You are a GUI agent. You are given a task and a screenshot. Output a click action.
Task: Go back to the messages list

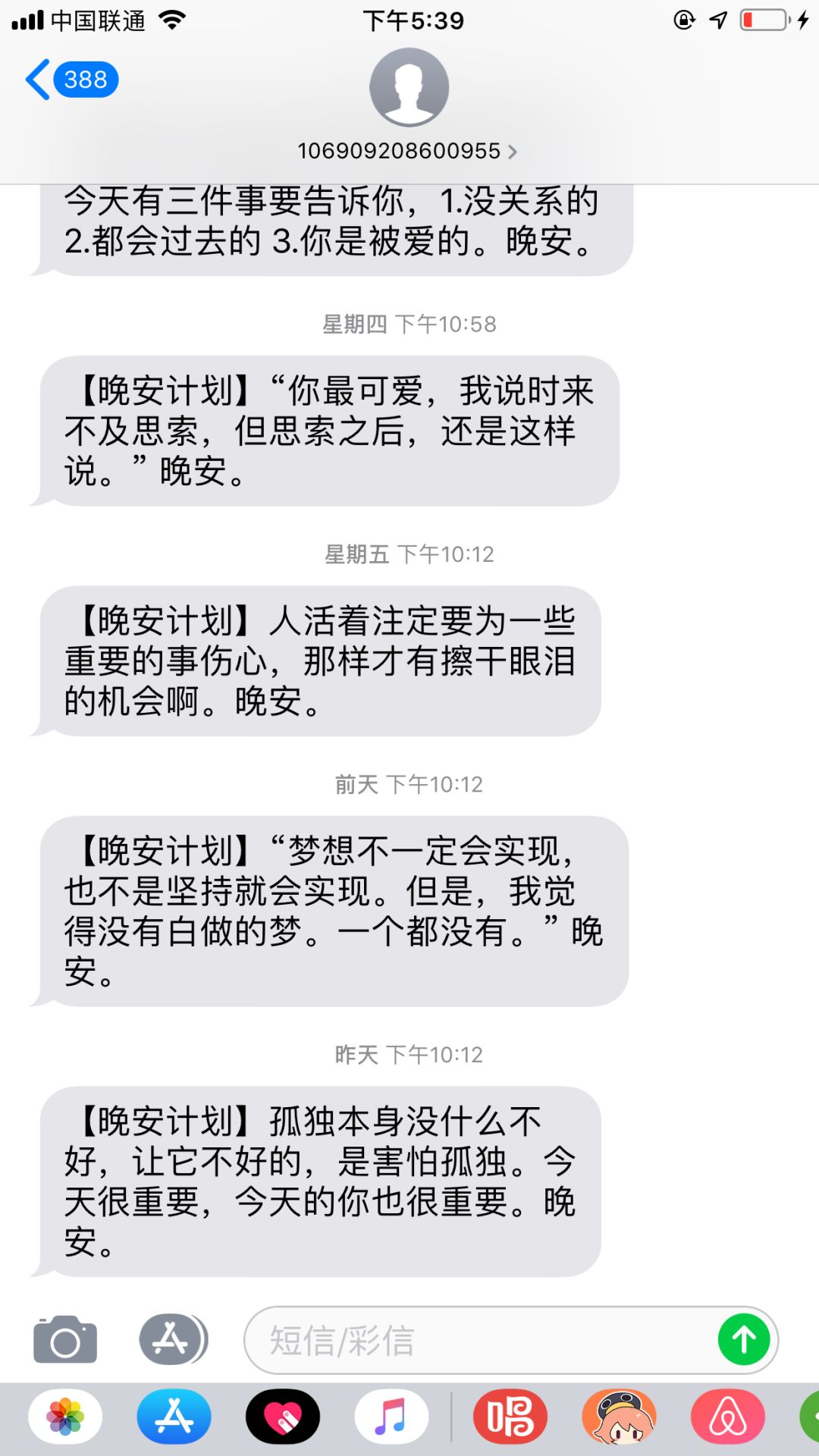(70, 80)
